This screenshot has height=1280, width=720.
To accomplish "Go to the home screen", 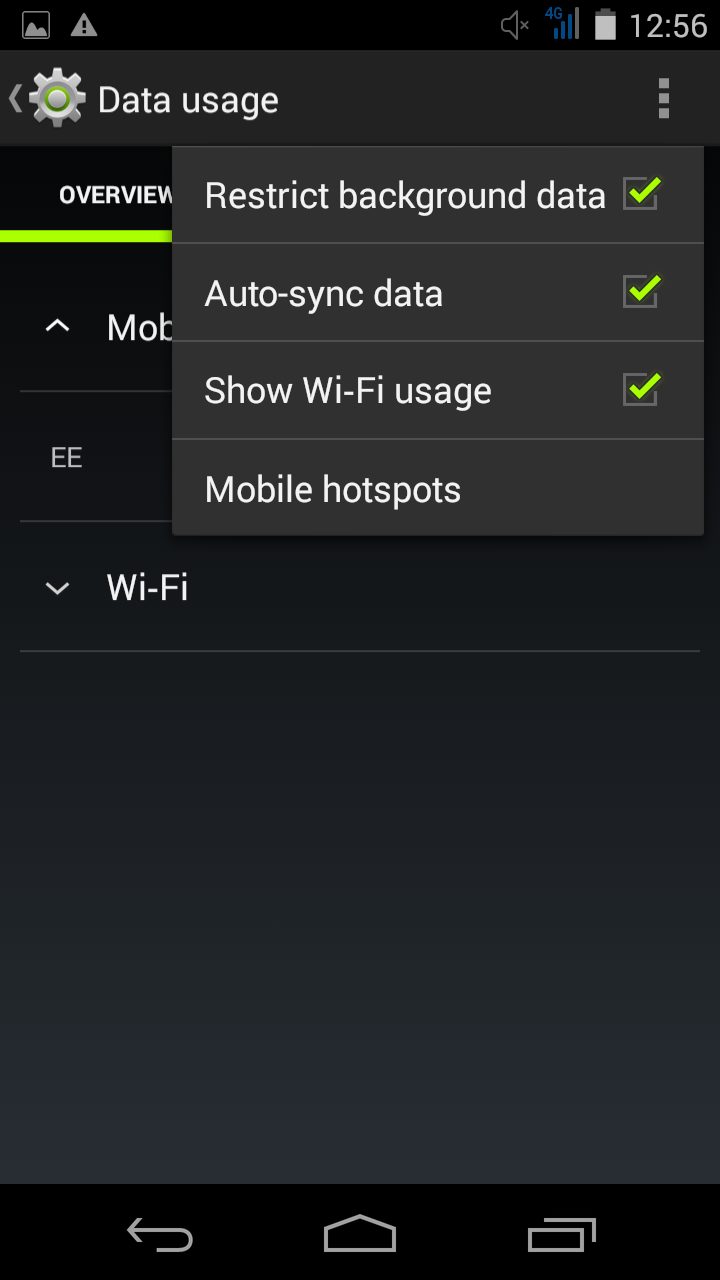I will coord(360,1235).
